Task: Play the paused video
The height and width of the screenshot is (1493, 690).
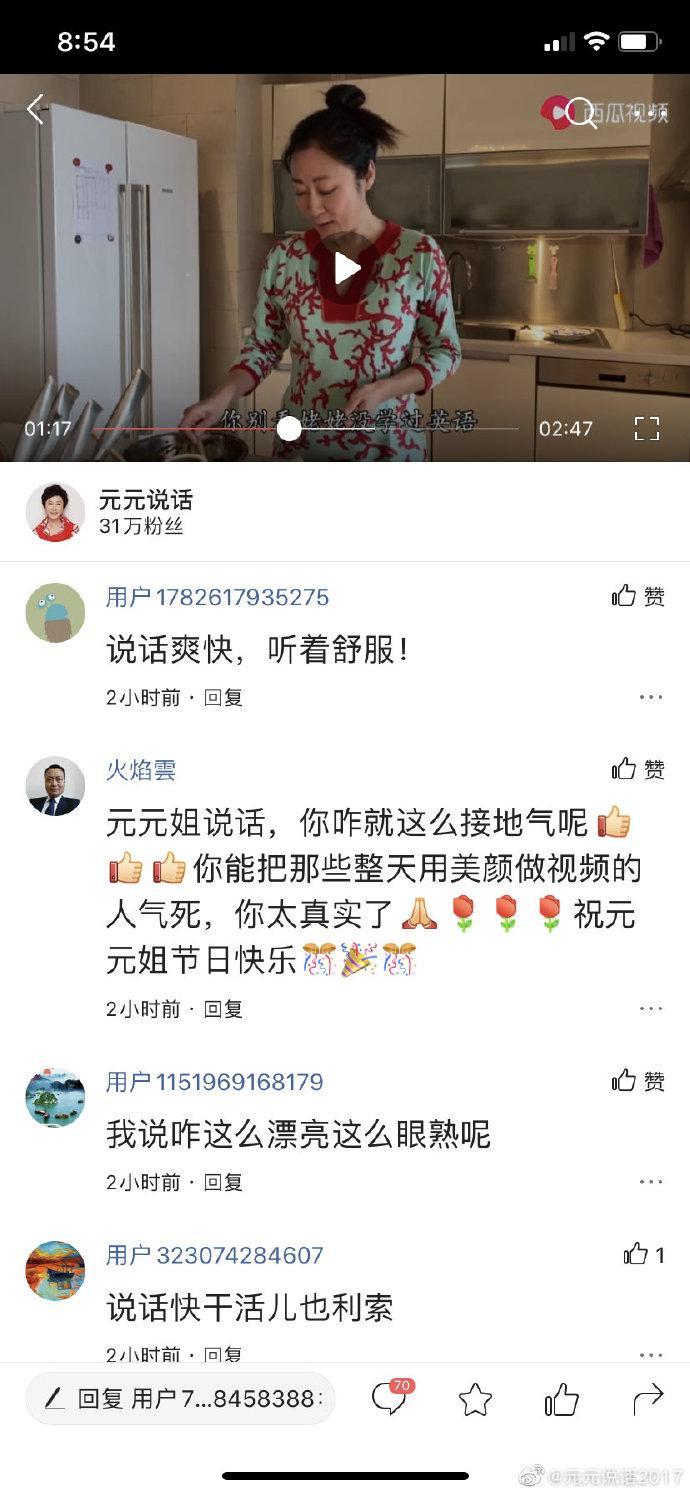Action: (x=346, y=267)
